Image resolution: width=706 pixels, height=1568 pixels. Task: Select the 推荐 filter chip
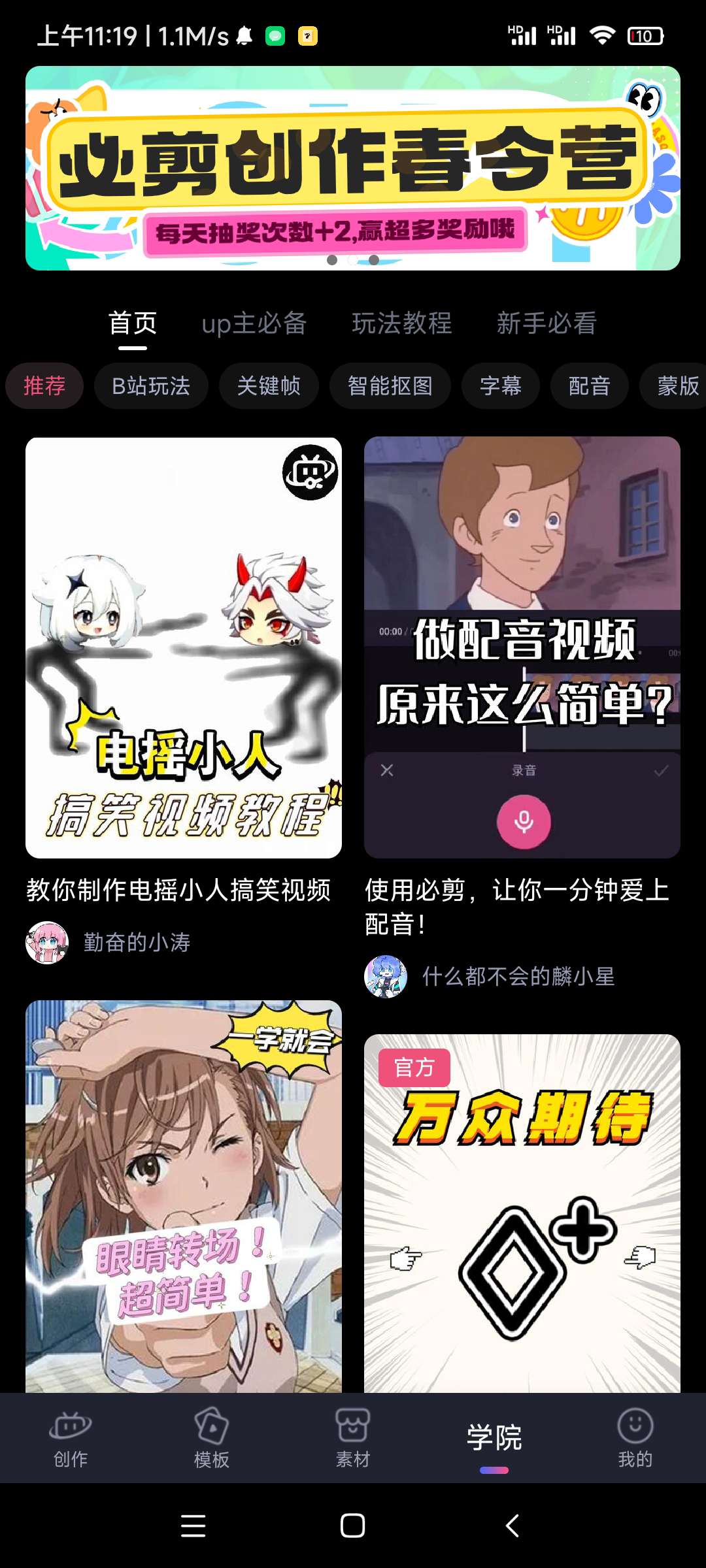[44, 386]
